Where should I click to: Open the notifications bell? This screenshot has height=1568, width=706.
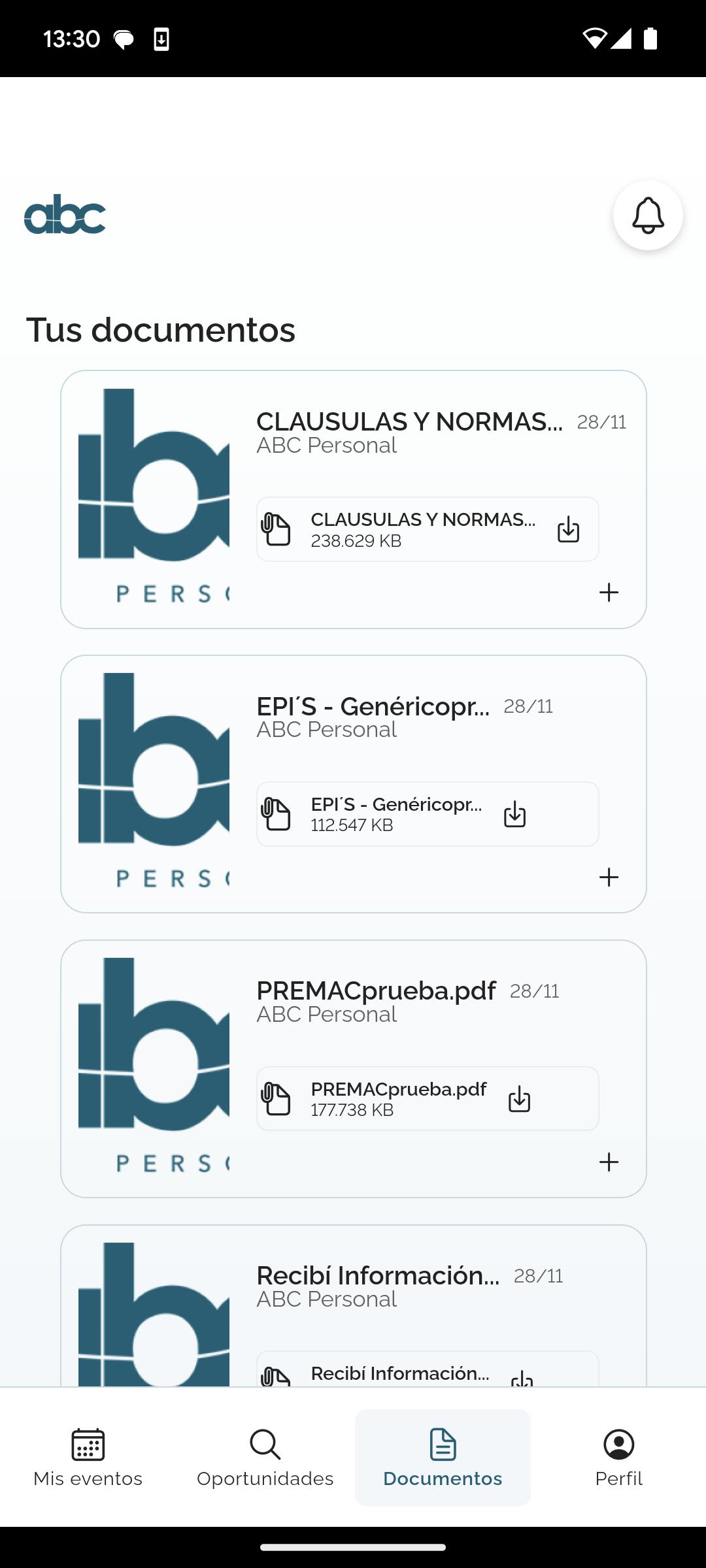(x=648, y=216)
